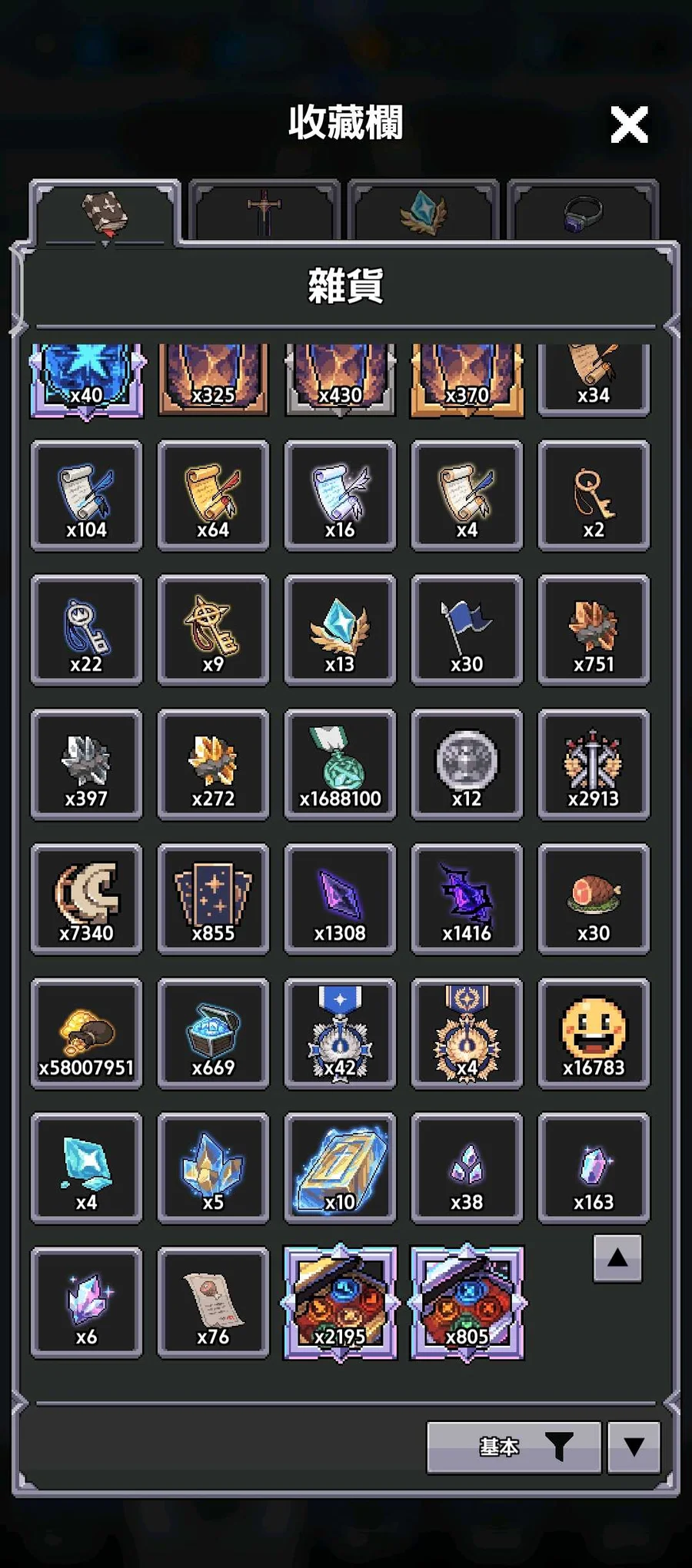The width and height of the screenshot is (692, 1568).
Task: Select the green medal item x1688100
Action: pyautogui.click(x=340, y=765)
